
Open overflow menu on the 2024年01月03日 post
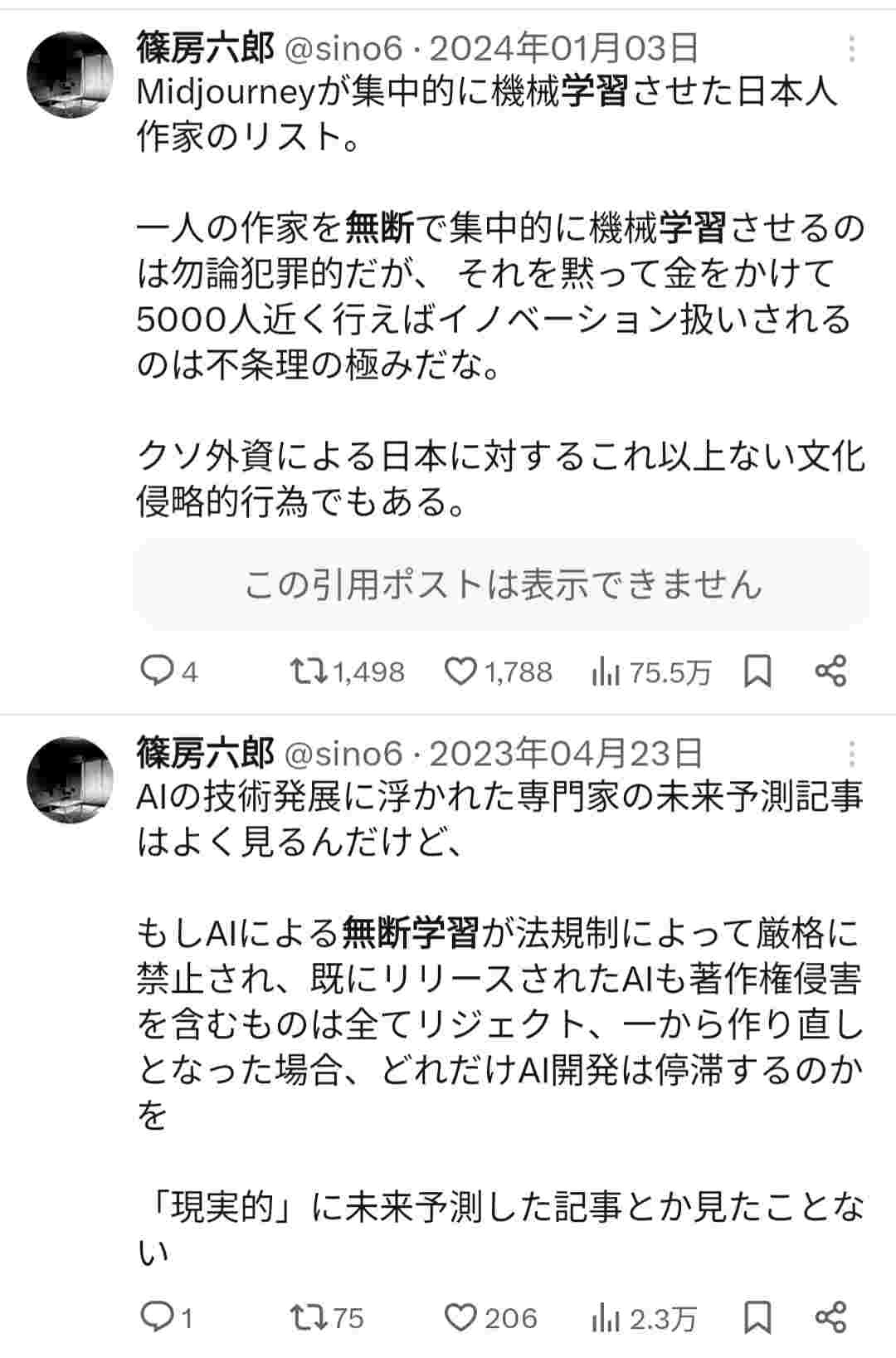coord(851,50)
